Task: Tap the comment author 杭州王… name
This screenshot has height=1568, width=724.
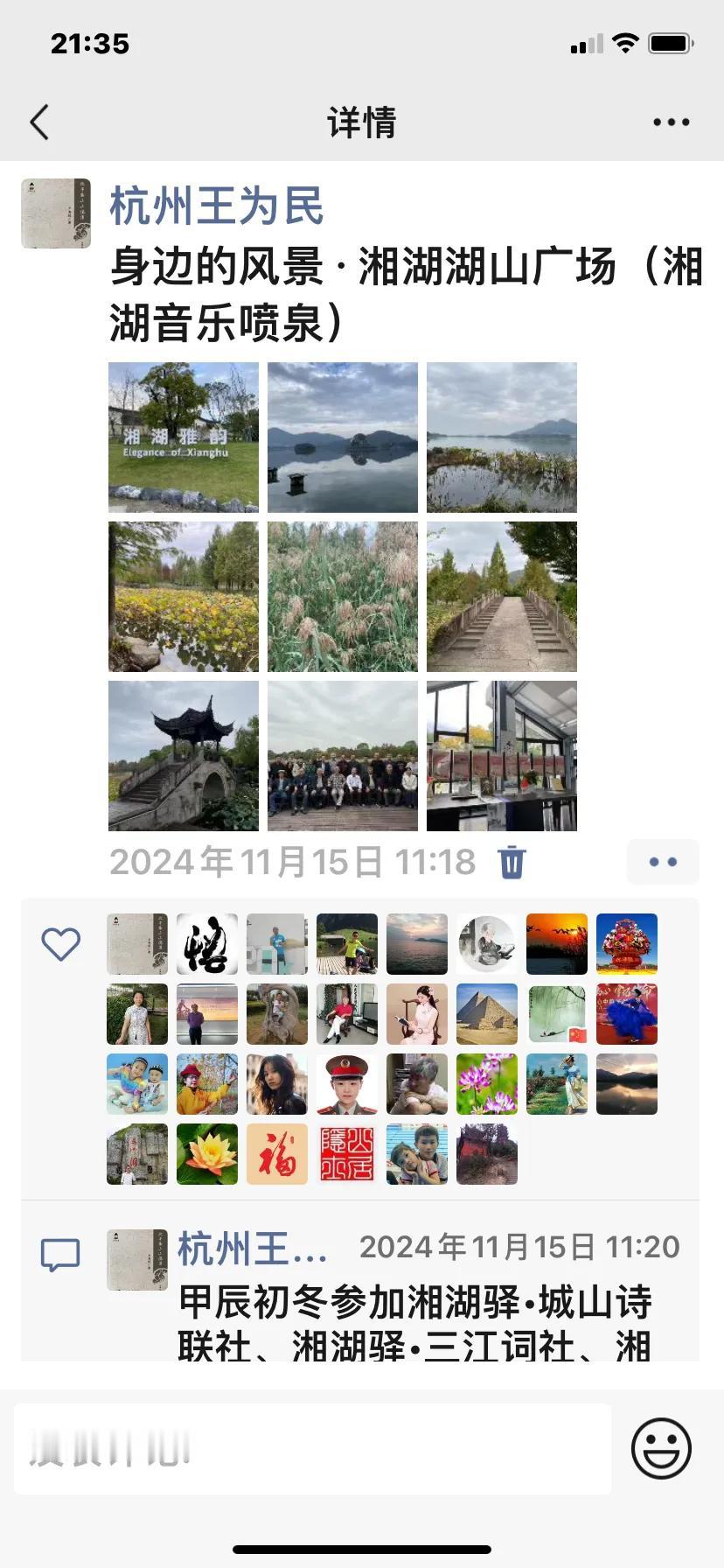Action: 253,1249
